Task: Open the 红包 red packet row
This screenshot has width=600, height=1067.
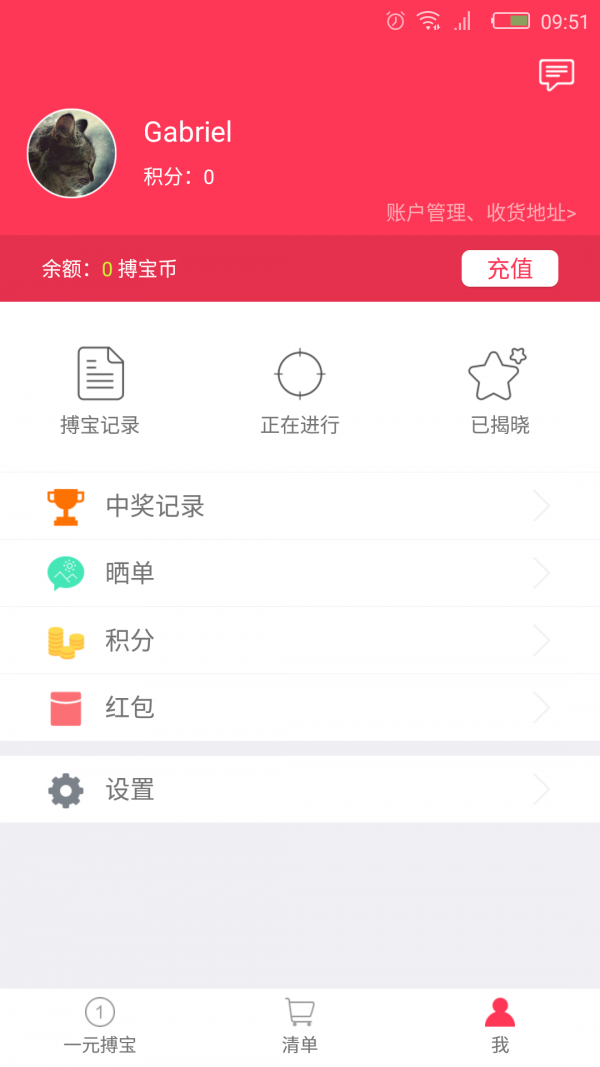Action: [x=300, y=707]
